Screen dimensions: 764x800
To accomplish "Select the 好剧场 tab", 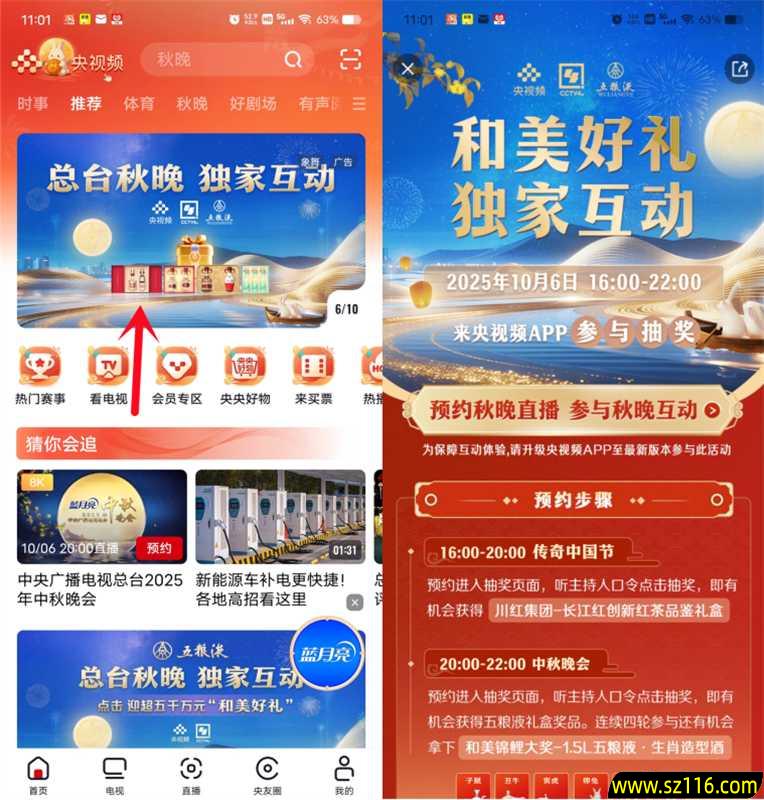I will 253,103.
